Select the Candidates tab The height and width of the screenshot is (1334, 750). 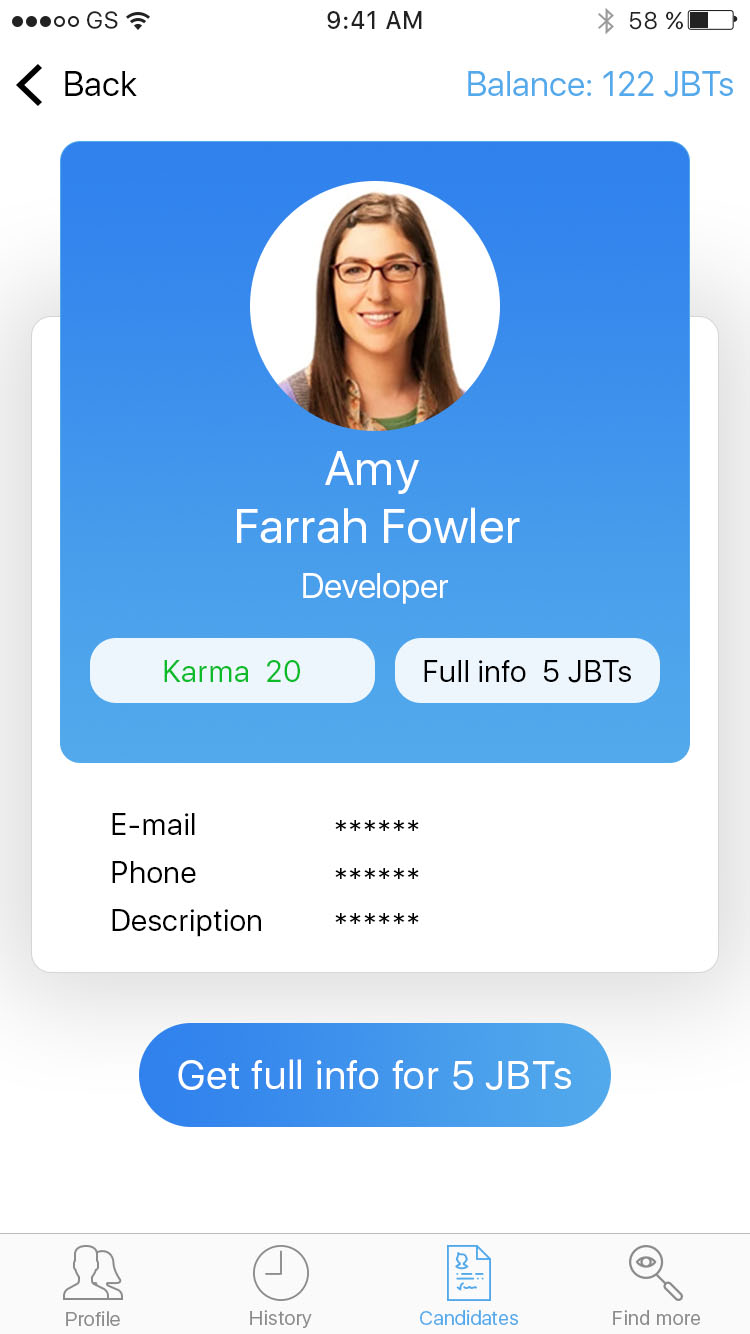pyautogui.click(x=468, y=1286)
